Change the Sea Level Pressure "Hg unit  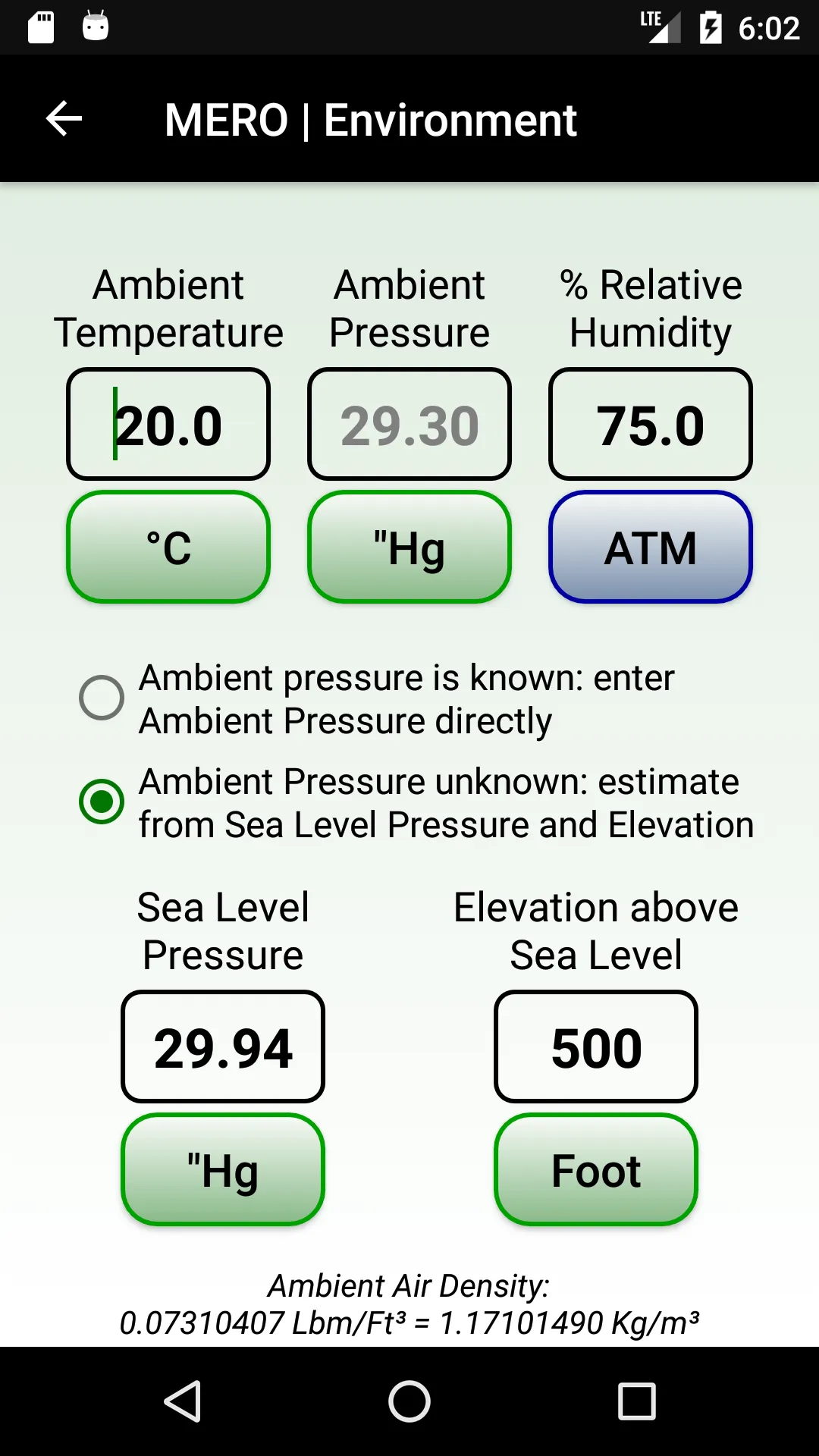(223, 1169)
